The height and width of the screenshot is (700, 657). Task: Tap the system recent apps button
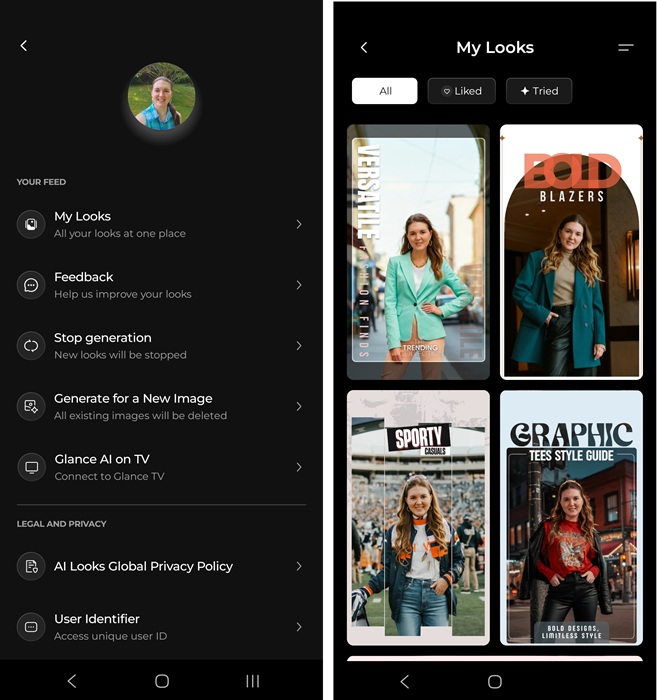253,681
